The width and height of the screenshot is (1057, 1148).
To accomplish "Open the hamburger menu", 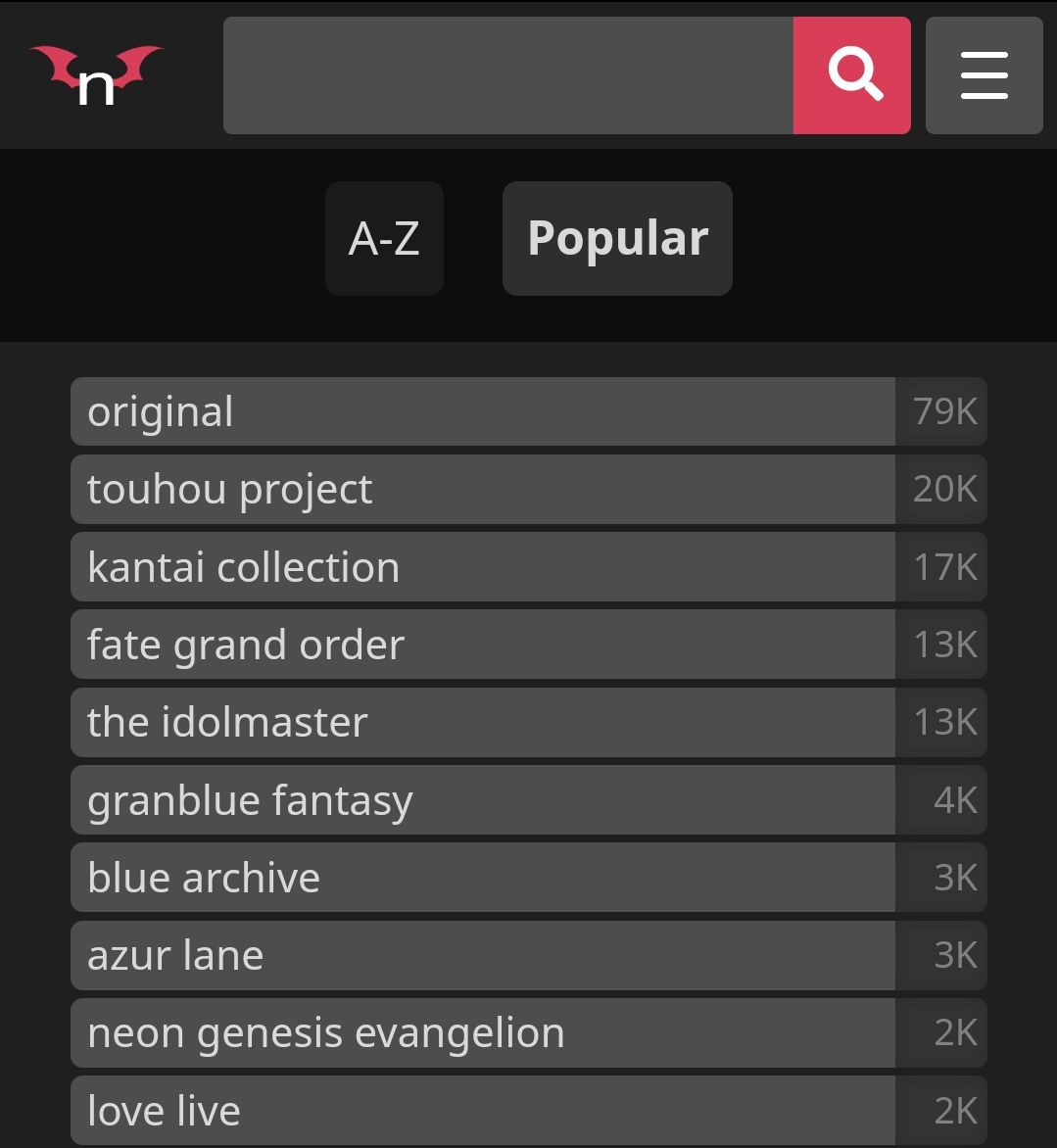I will [x=984, y=76].
